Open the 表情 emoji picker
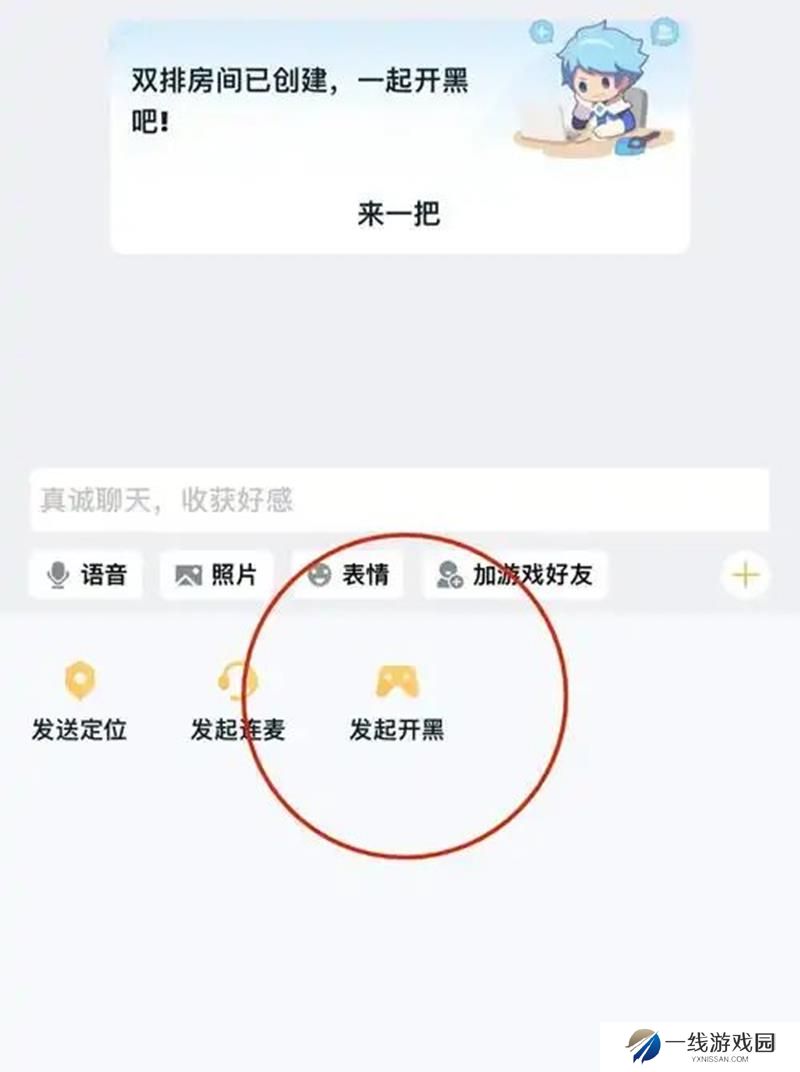Screen dimensions: 800x1072 tap(347, 575)
